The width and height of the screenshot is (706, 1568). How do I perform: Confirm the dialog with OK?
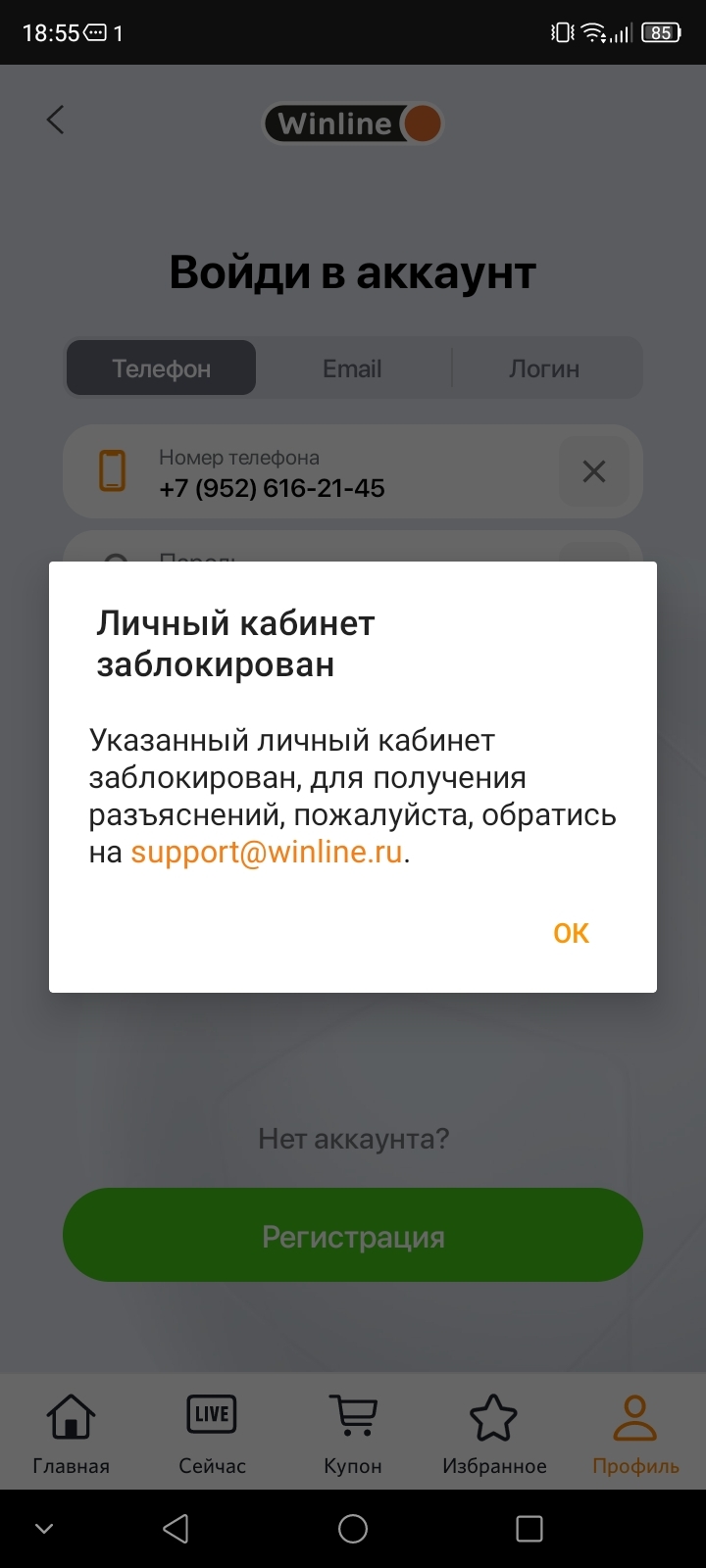[571, 933]
